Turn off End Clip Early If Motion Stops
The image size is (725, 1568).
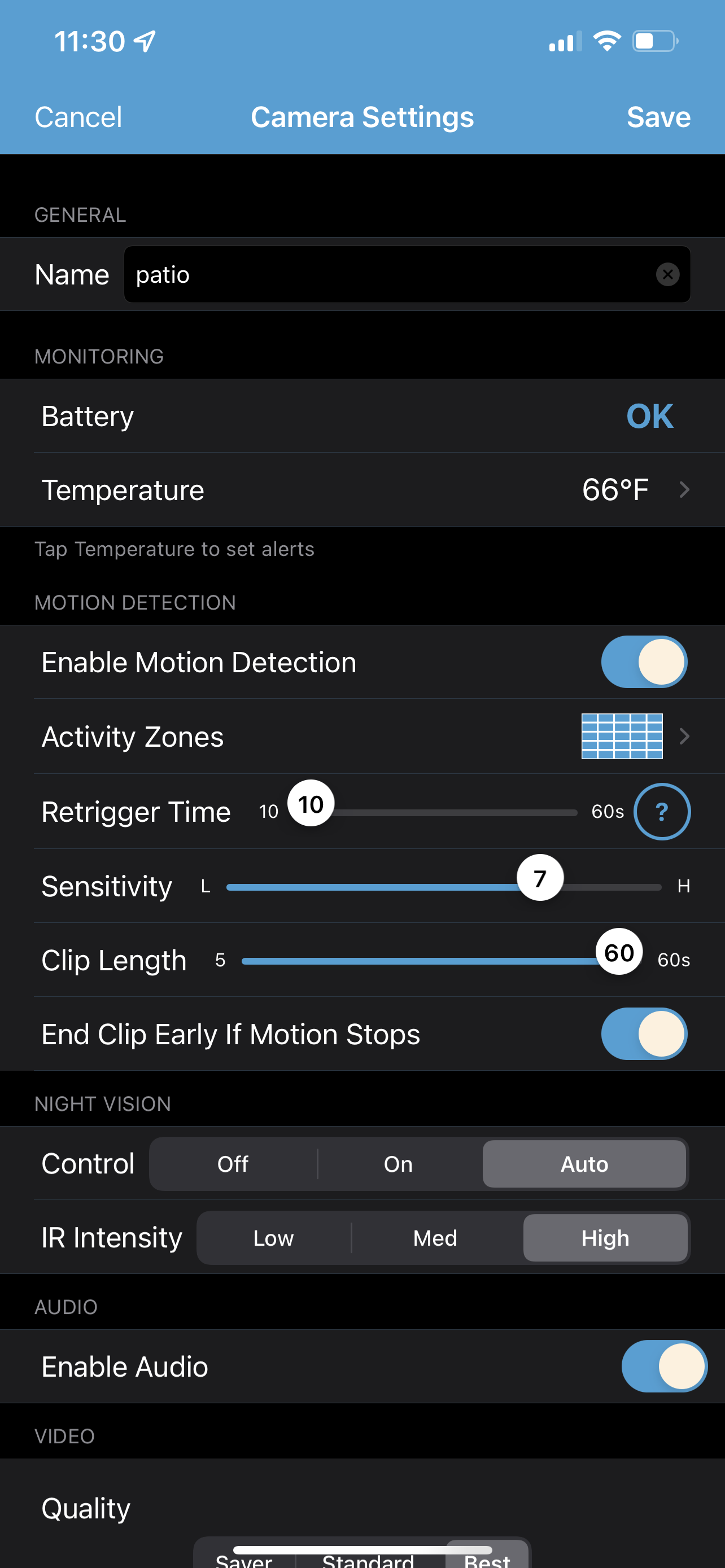(644, 1034)
